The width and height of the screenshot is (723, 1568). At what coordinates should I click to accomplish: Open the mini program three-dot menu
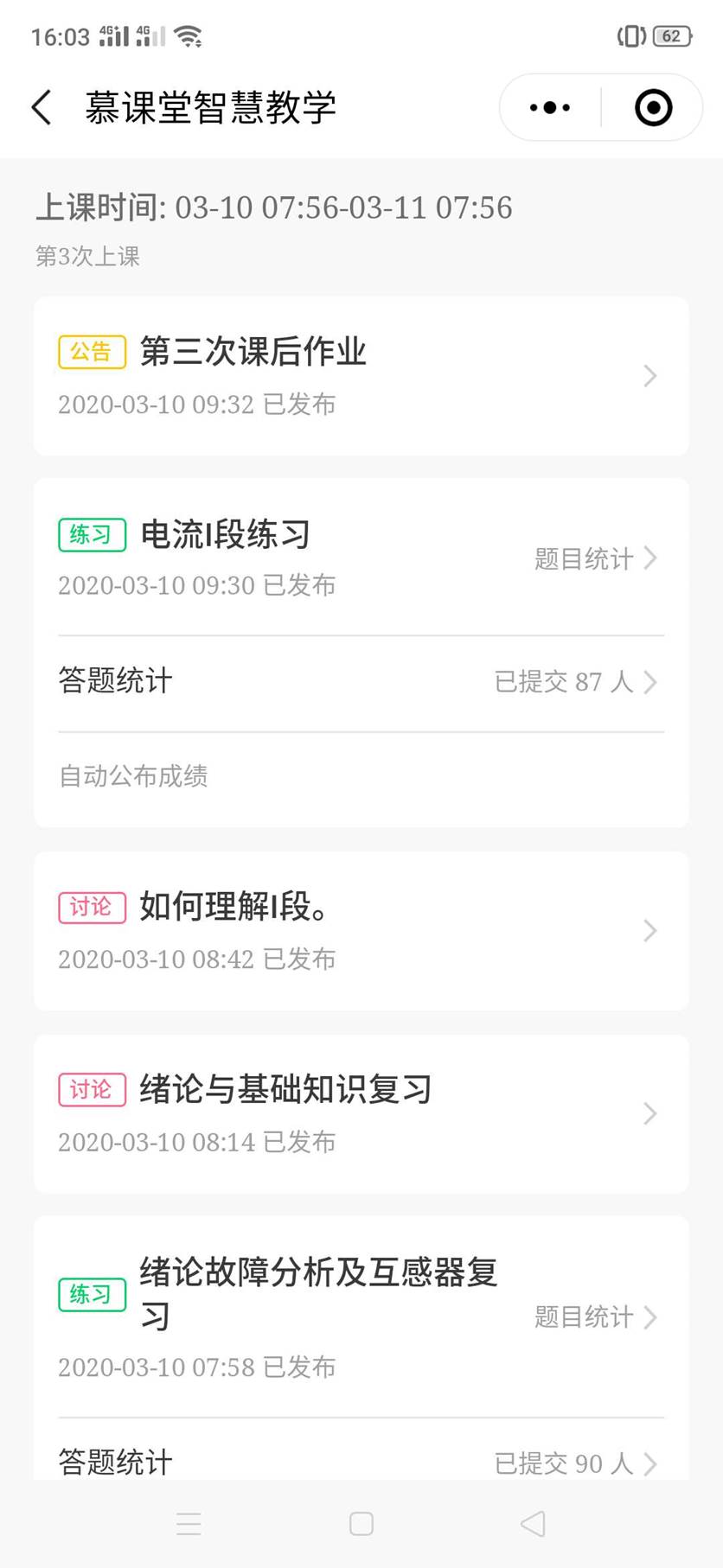[550, 108]
